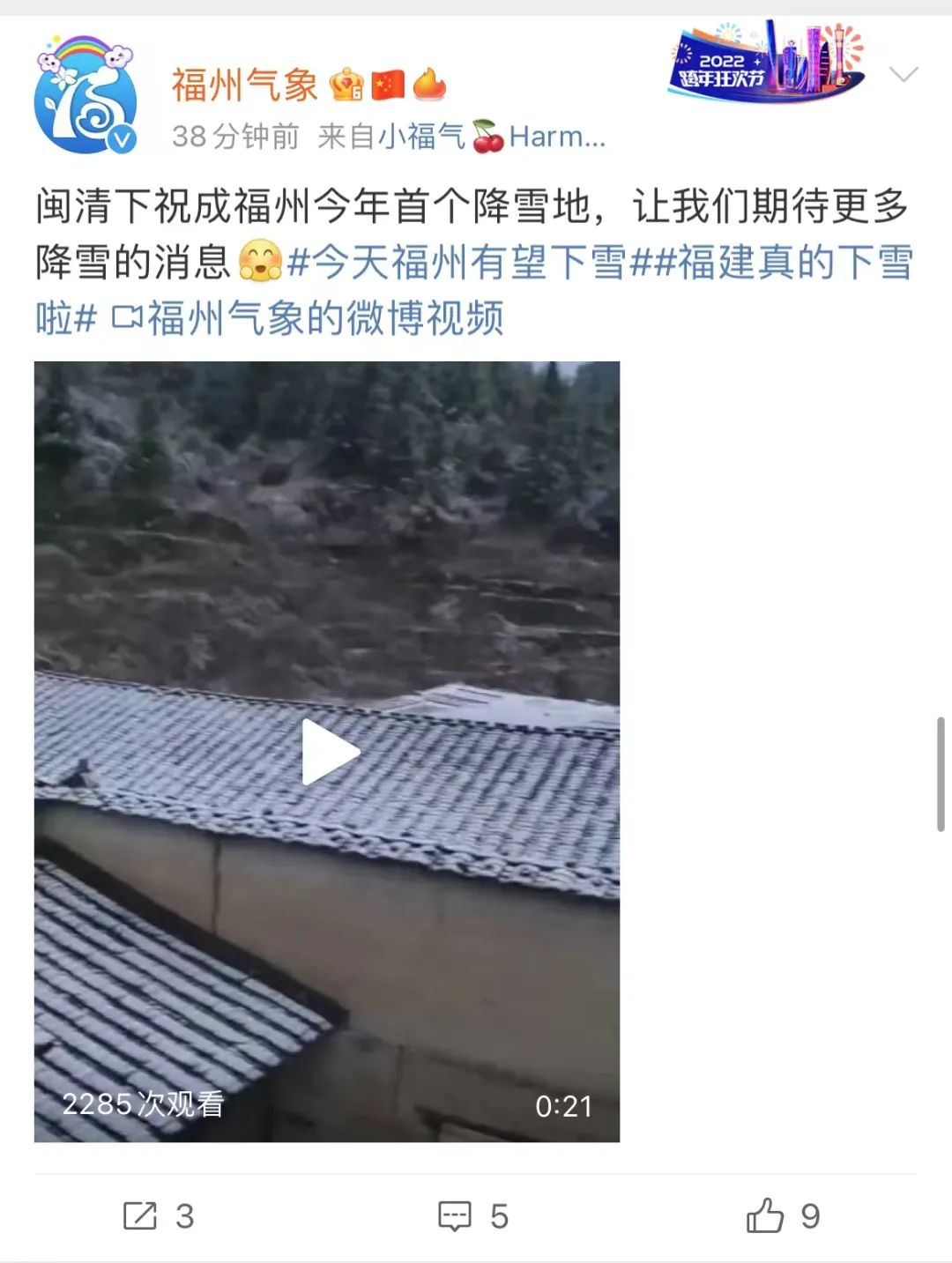Open 福州气象 profile avatar
This screenshot has height=1263, width=952.
tap(86, 94)
